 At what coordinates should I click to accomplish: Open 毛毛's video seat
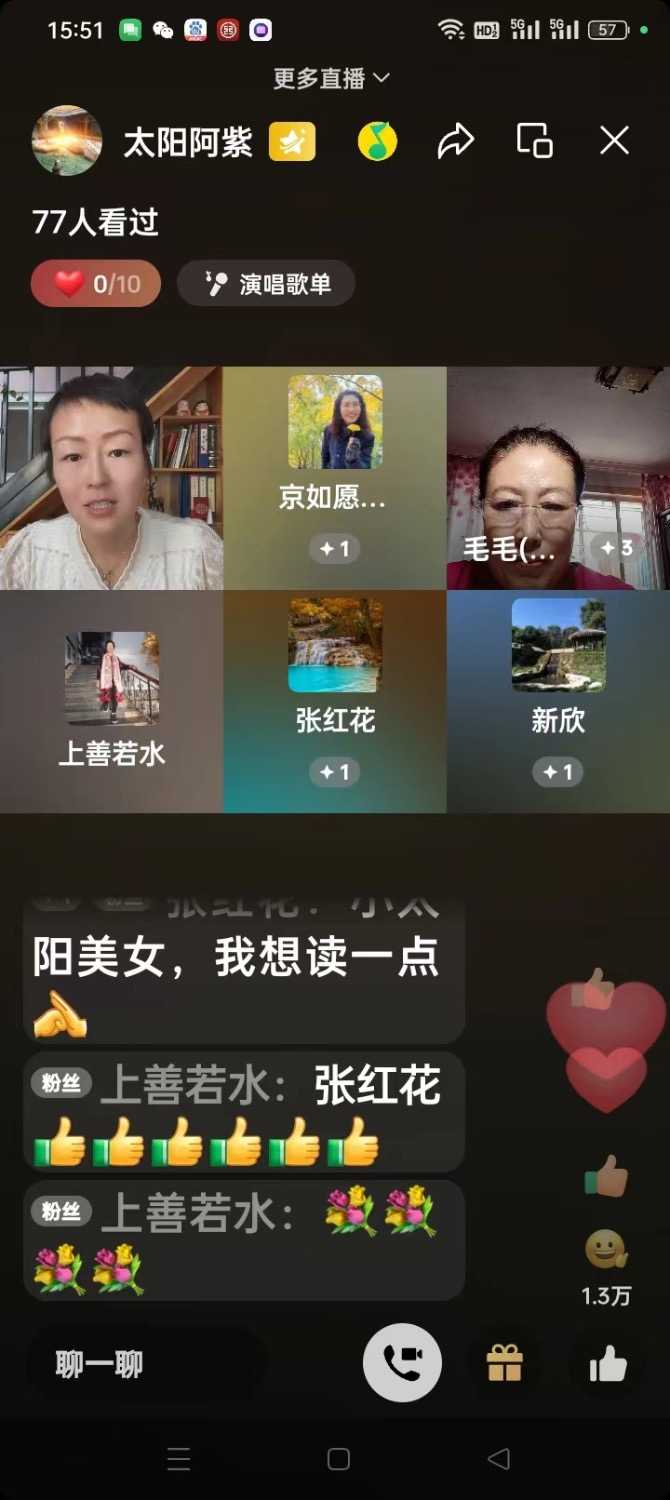coord(558,478)
